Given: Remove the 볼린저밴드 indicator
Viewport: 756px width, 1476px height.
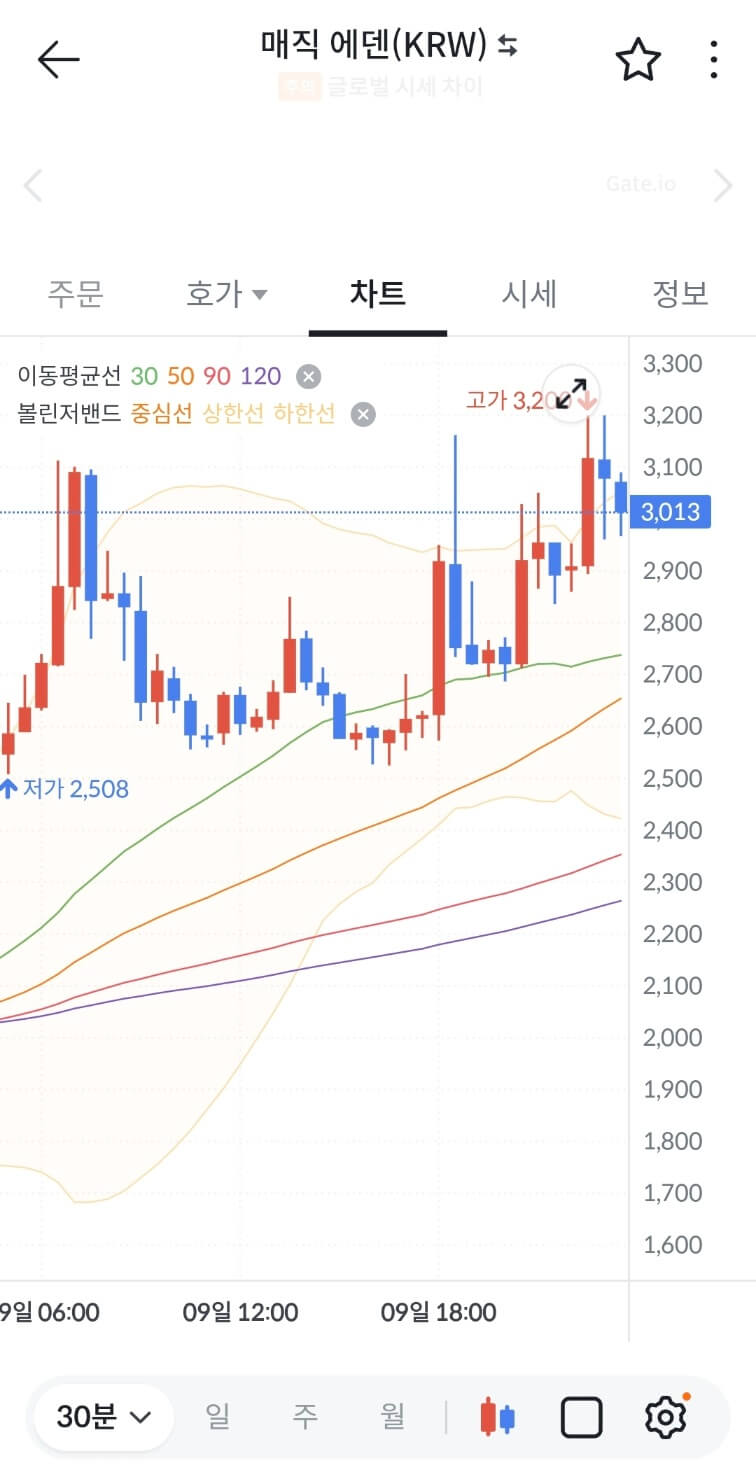Looking at the screenshot, I should coord(361,414).
